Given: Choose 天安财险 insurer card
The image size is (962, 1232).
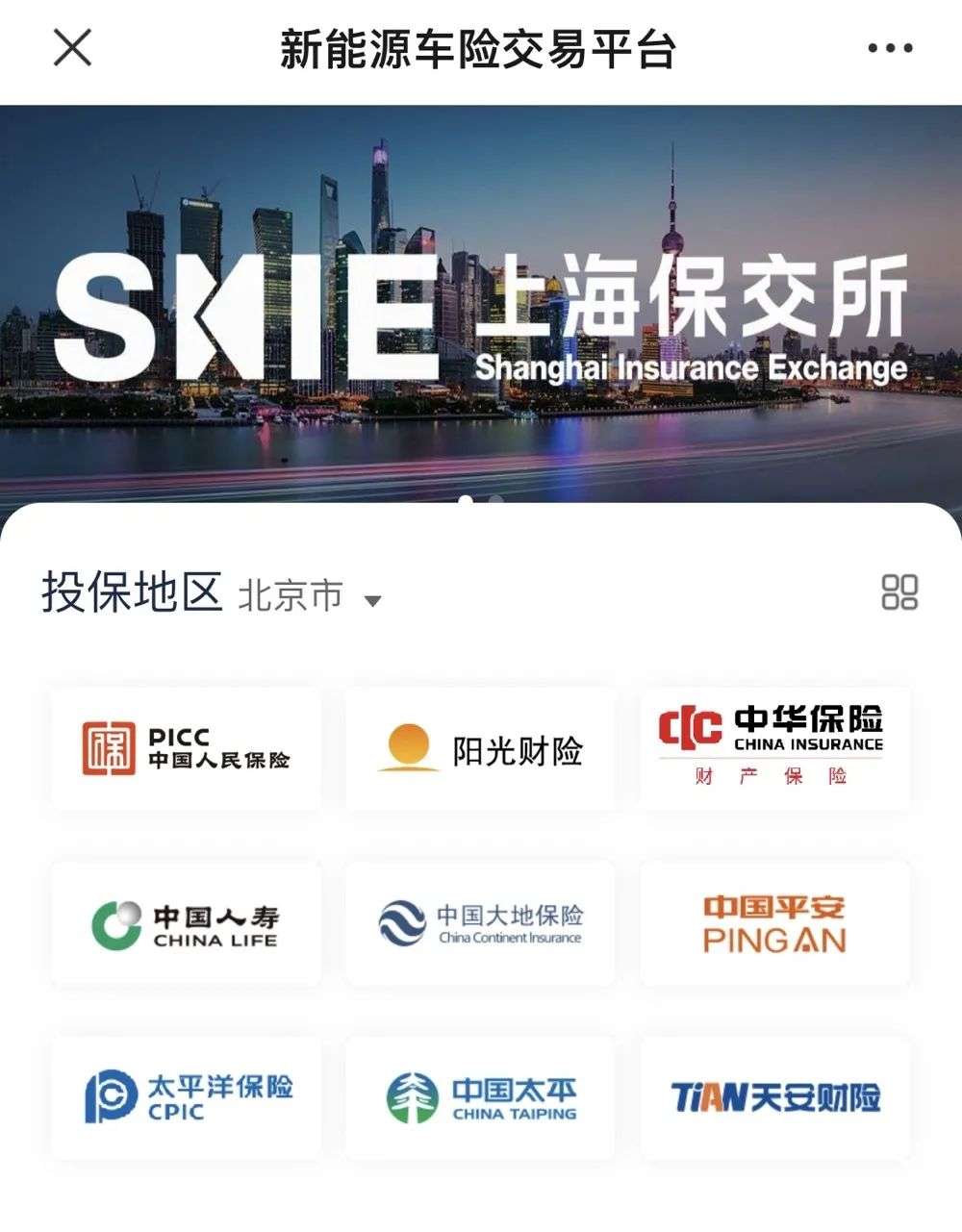Looking at the screenshot, I should coord(774,1097).
